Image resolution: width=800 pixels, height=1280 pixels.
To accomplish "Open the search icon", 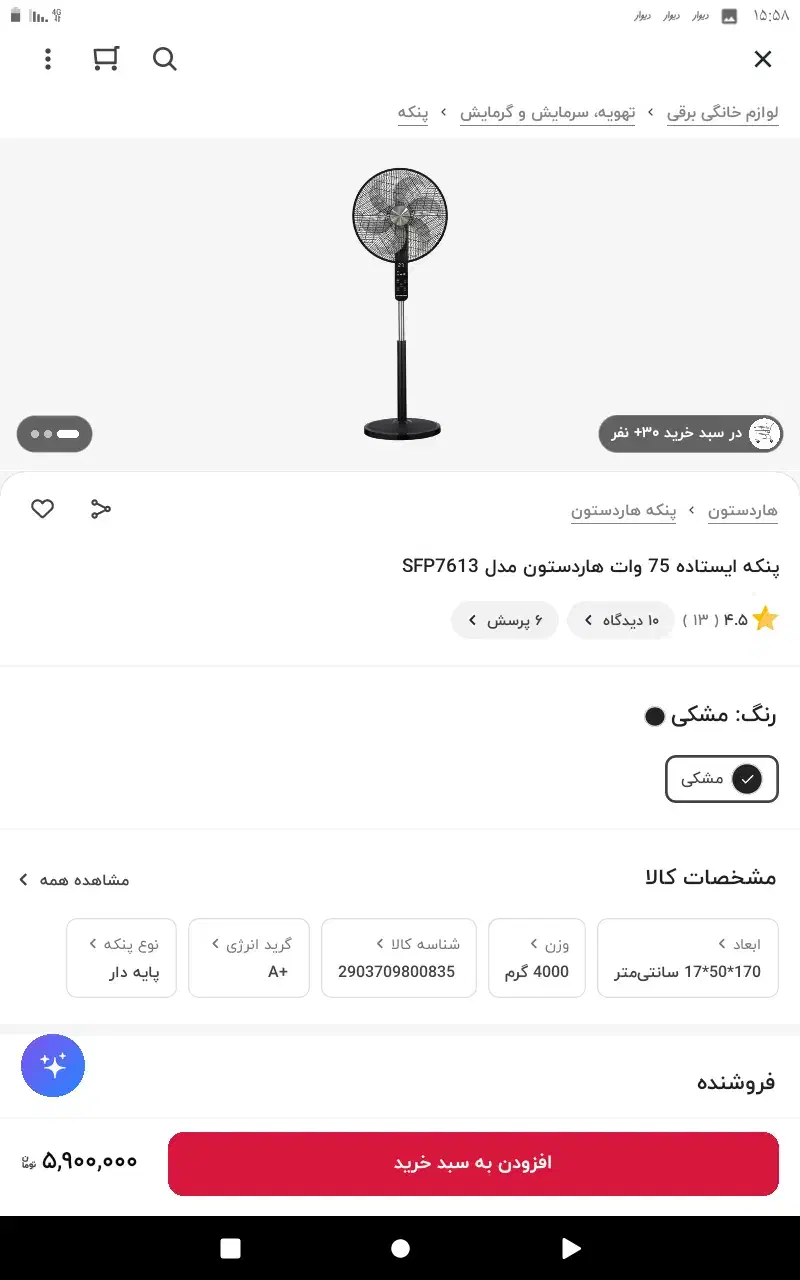I will [x=165, y=59].
